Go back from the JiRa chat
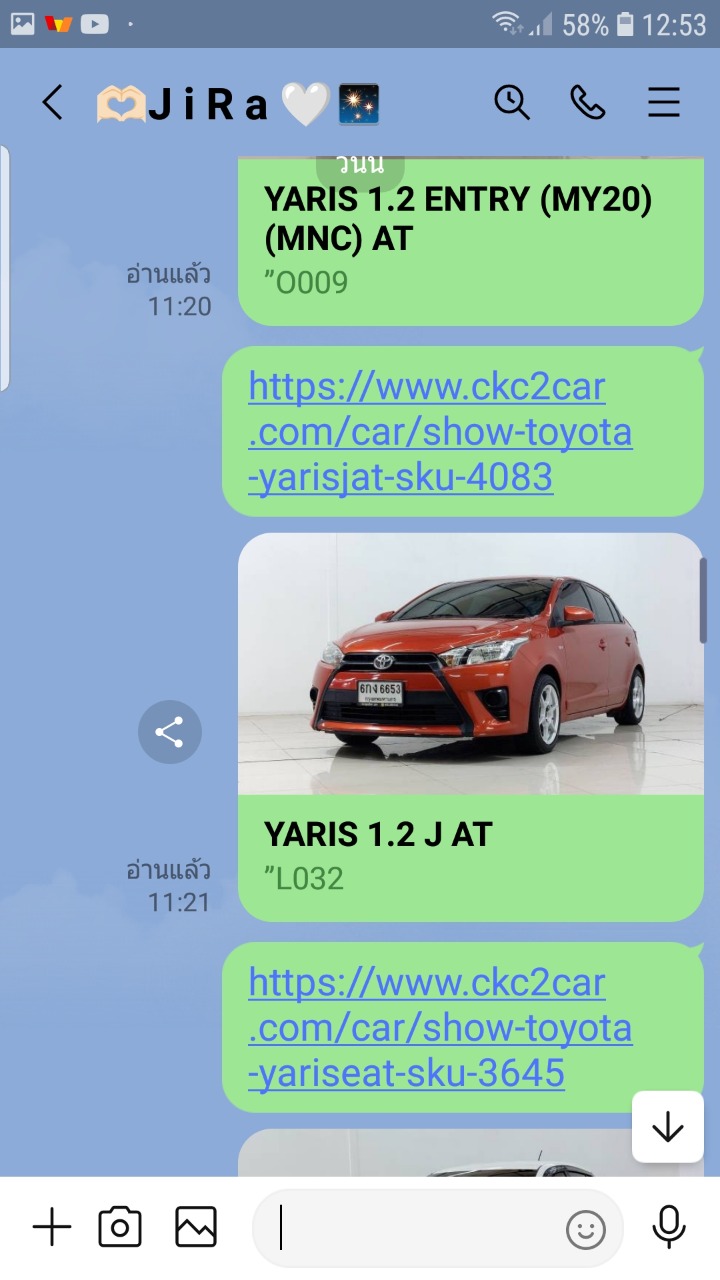720x1280 pixels. [52, 102]
